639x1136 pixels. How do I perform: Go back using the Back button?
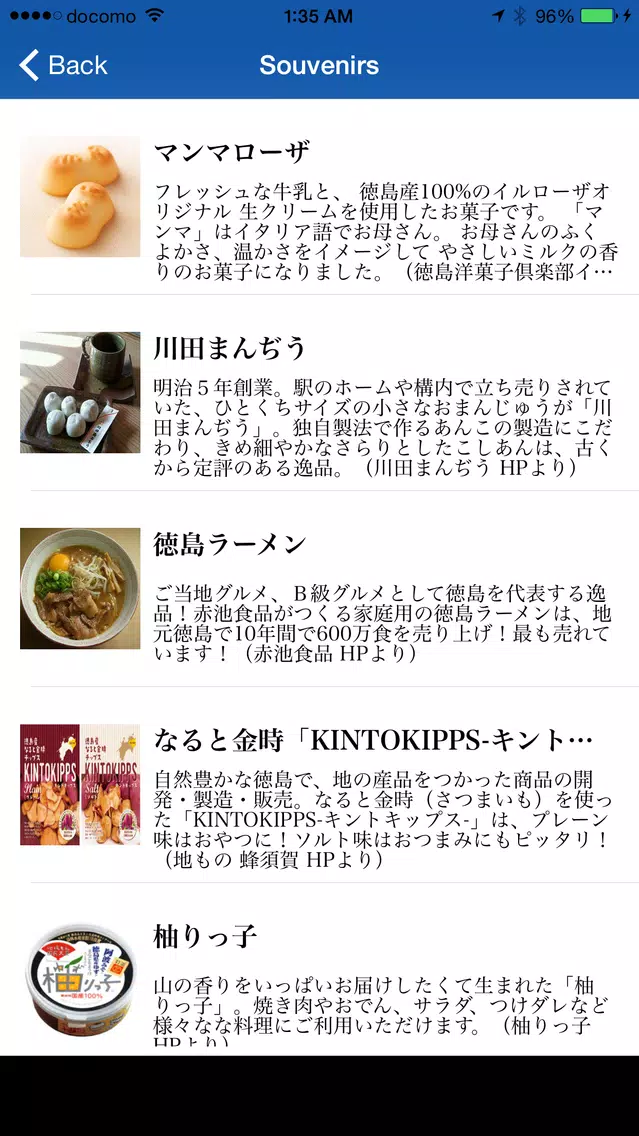pos(63,65)
